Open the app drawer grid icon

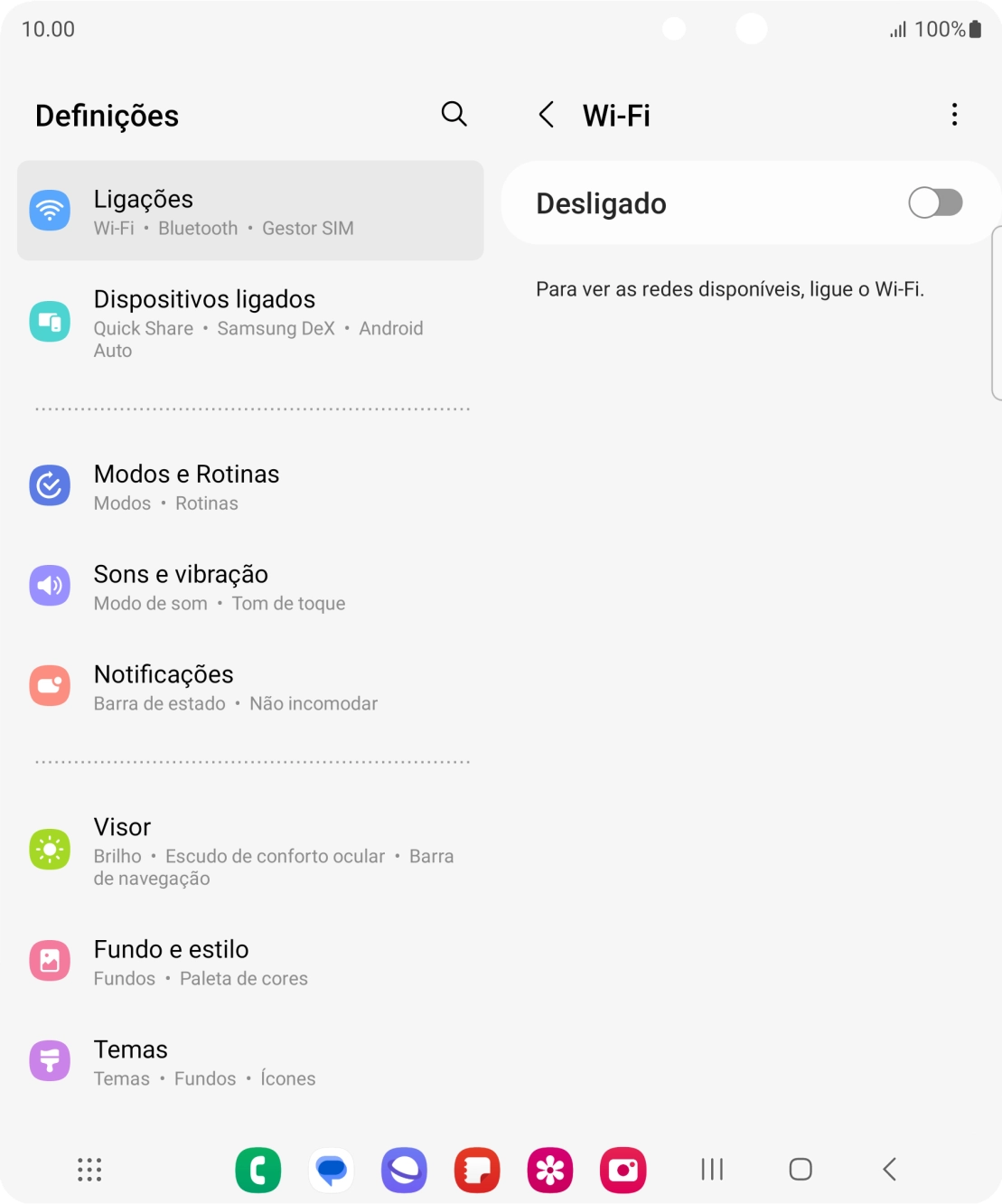coord(89,1170)
